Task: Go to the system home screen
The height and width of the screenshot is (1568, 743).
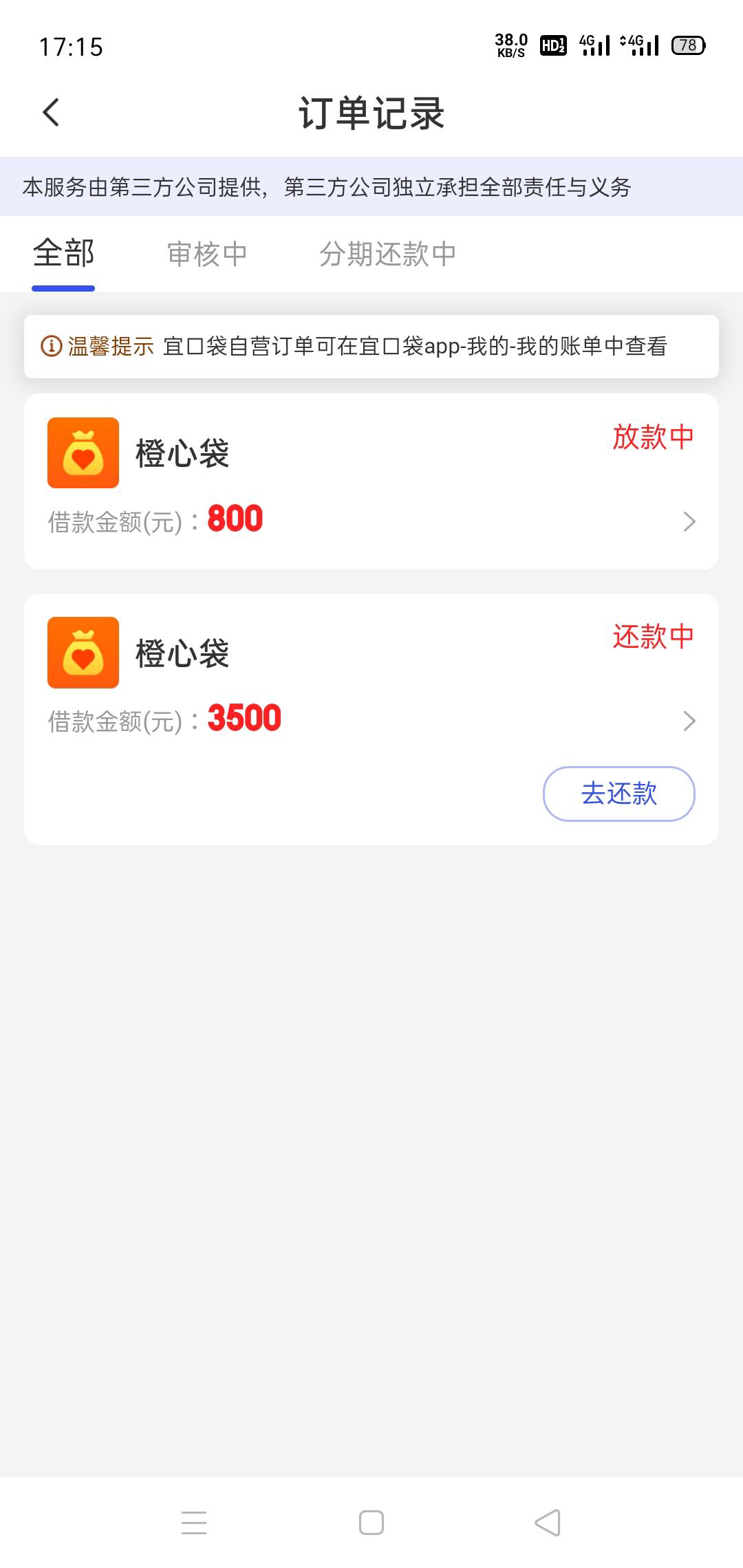Action: [371, 1523]
